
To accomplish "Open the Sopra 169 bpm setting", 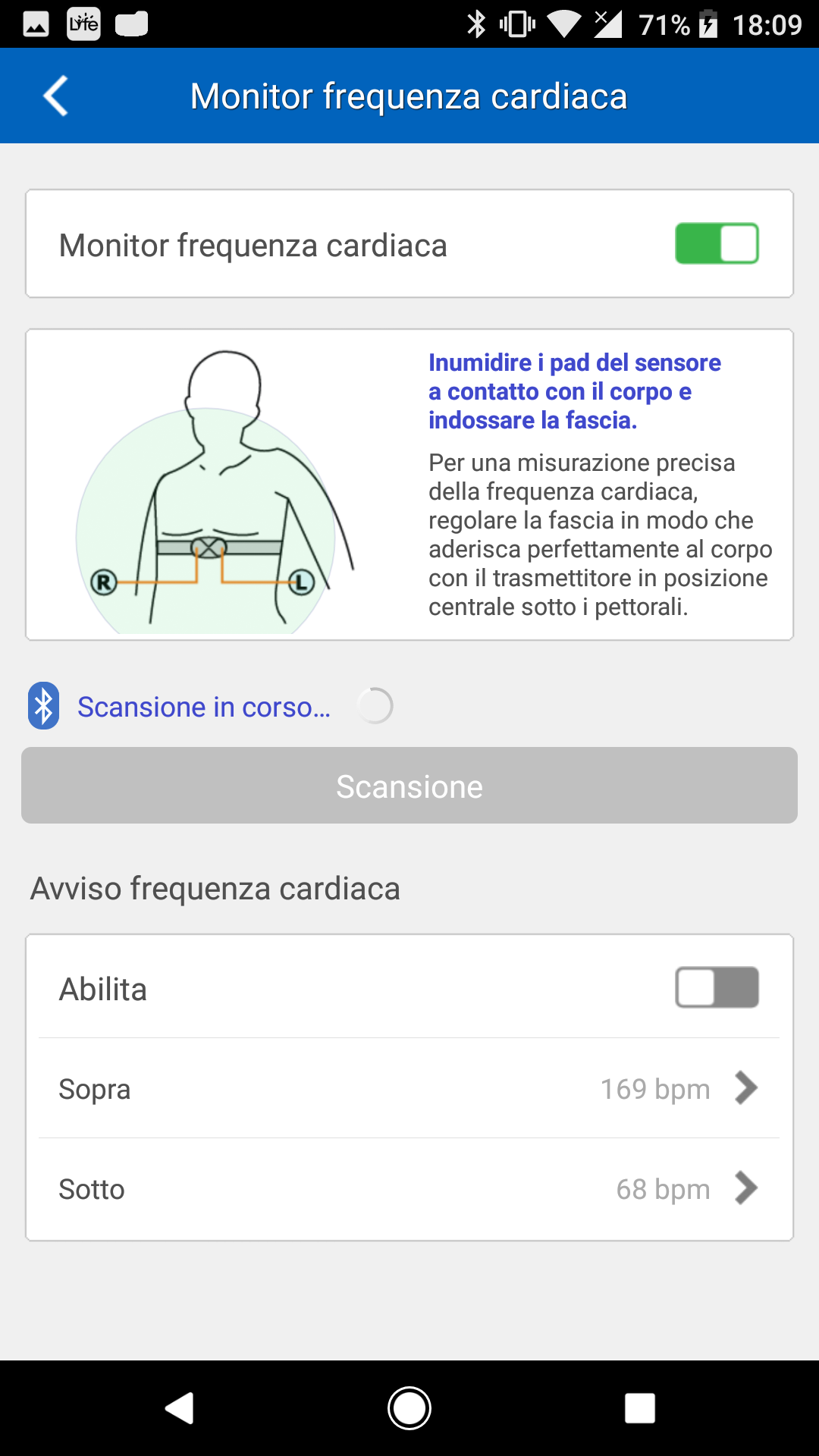I will pyautogui.click(x=409, y=1088).
